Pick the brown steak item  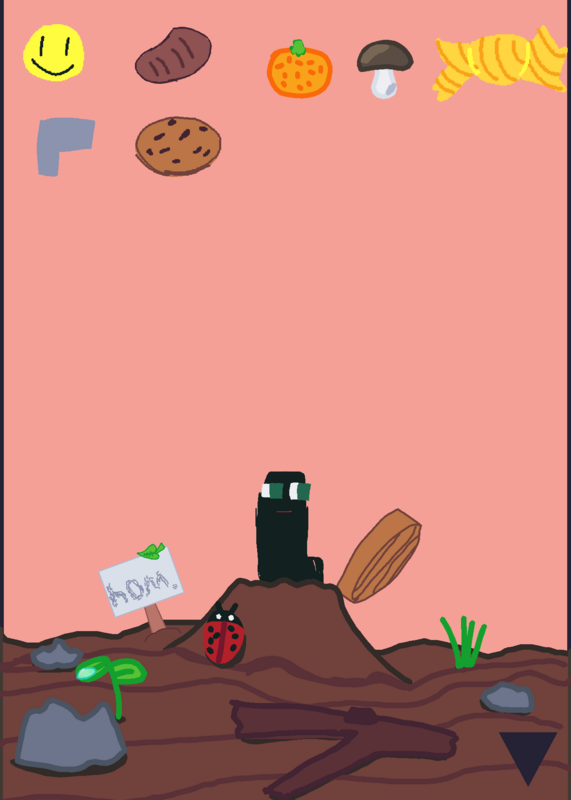click(173, 55)
